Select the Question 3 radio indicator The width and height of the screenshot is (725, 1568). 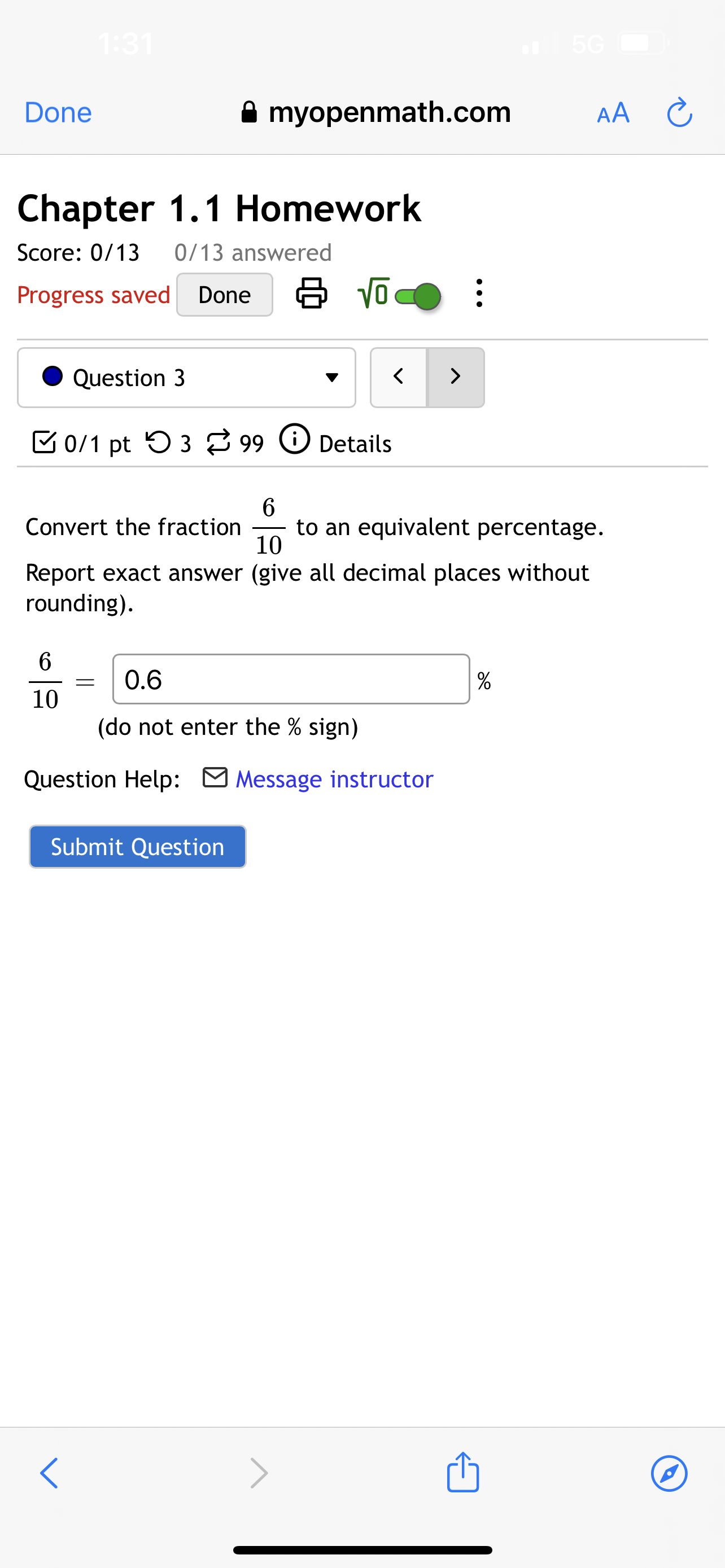point(53,377)
